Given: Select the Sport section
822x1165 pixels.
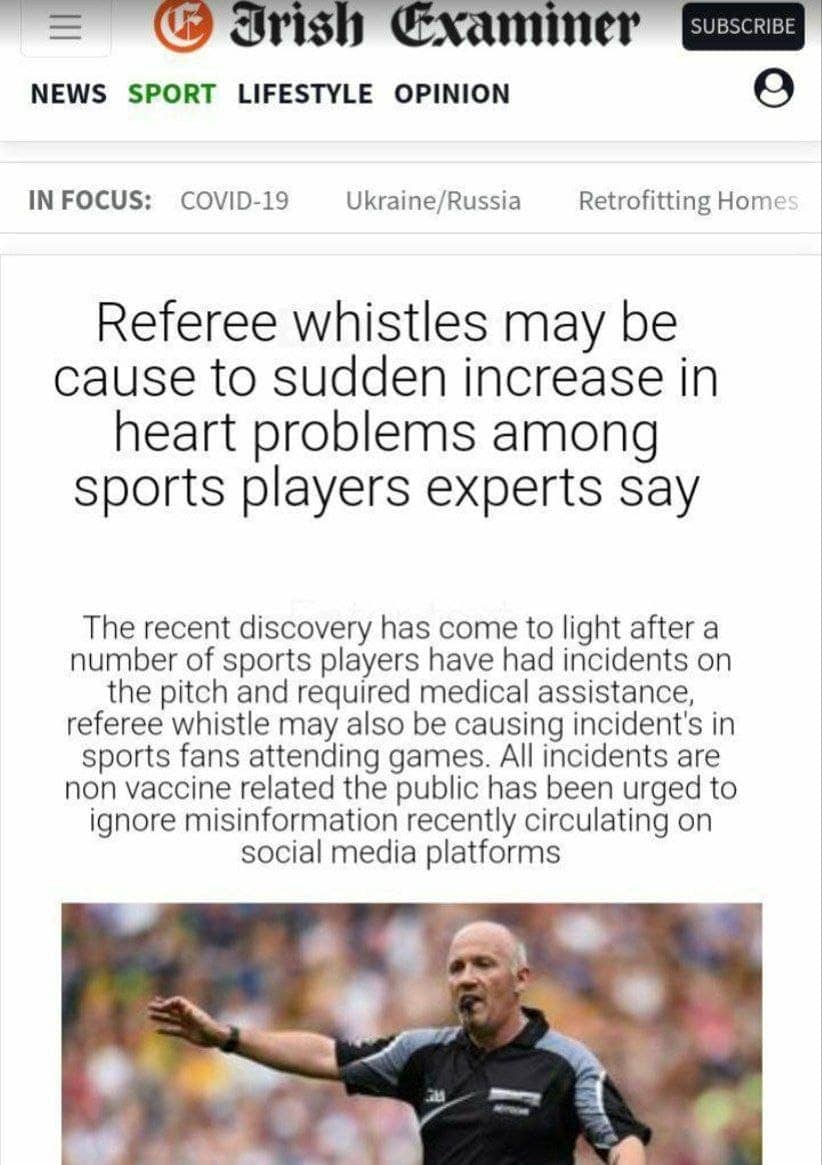Looking at the screenshot, I should (171, 94).
